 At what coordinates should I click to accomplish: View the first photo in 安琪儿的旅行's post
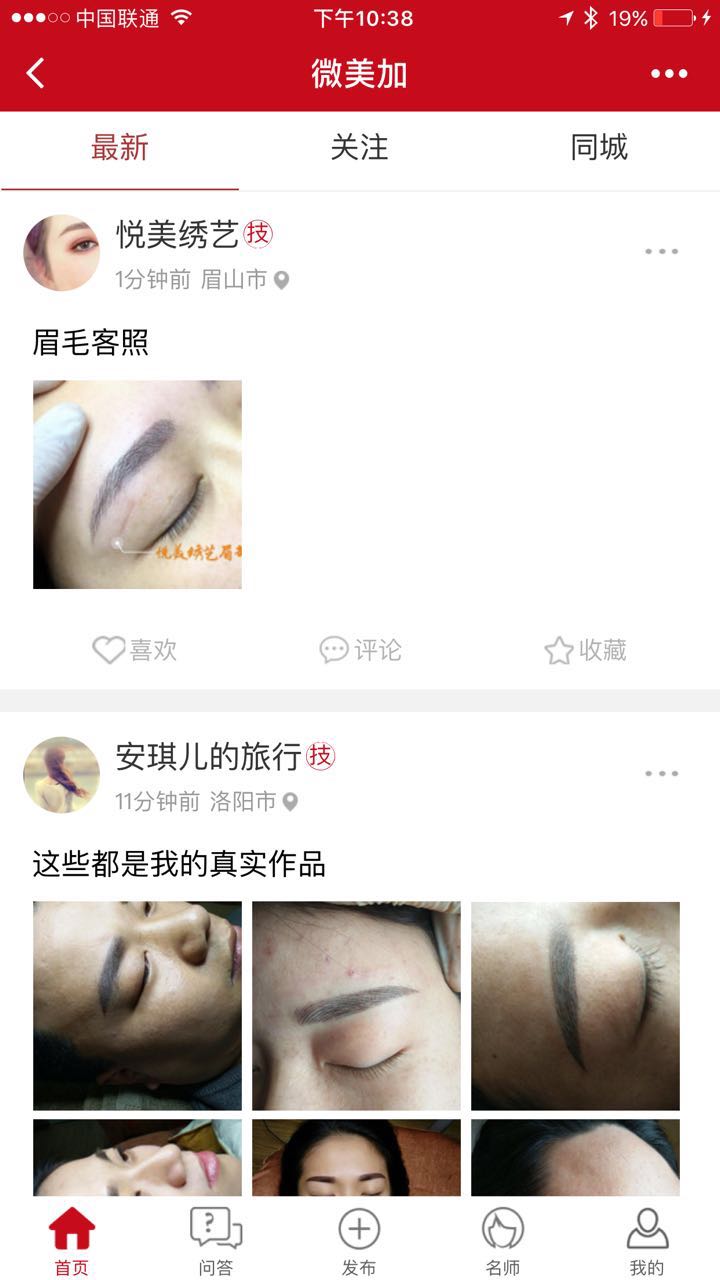click(x=137, y=1006)
